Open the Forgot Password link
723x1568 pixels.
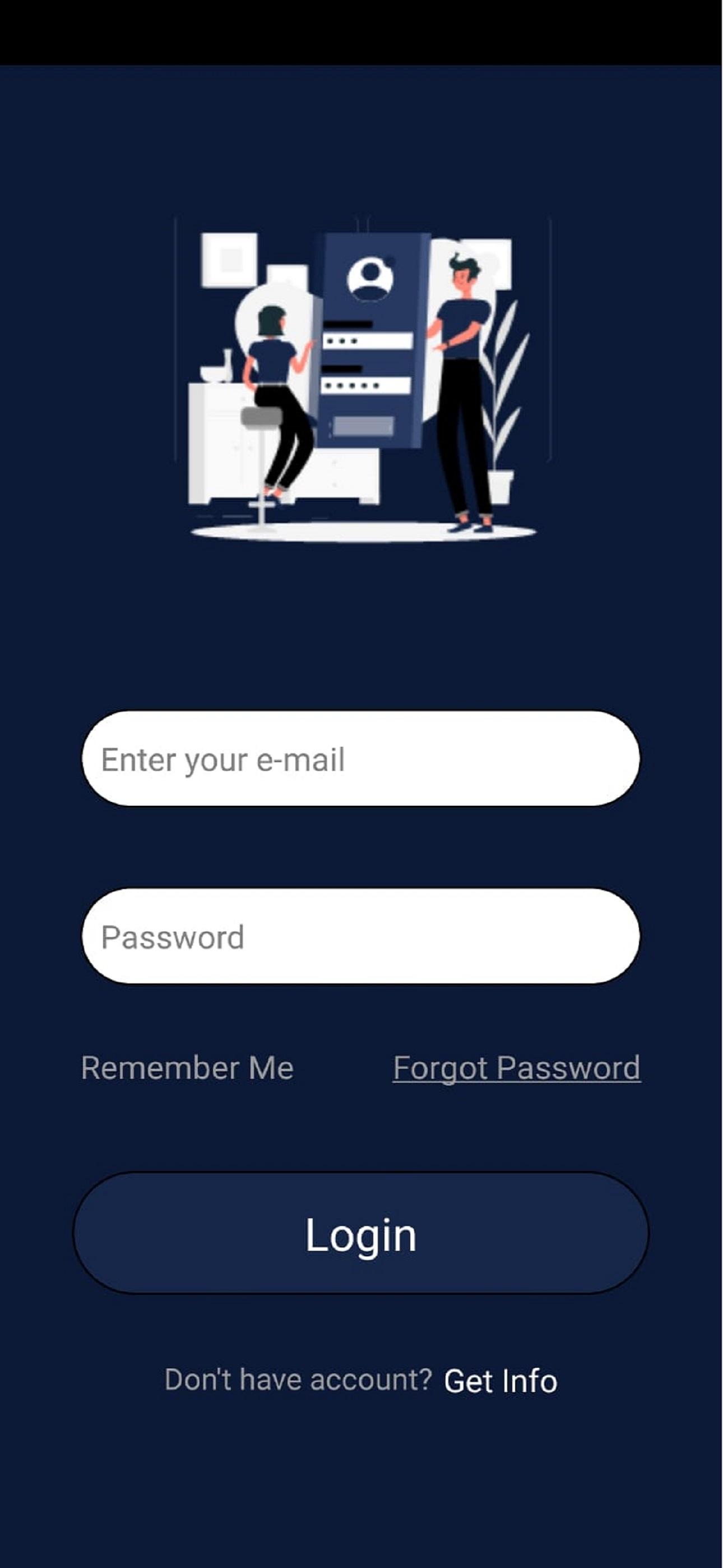tap(517, 1068)
